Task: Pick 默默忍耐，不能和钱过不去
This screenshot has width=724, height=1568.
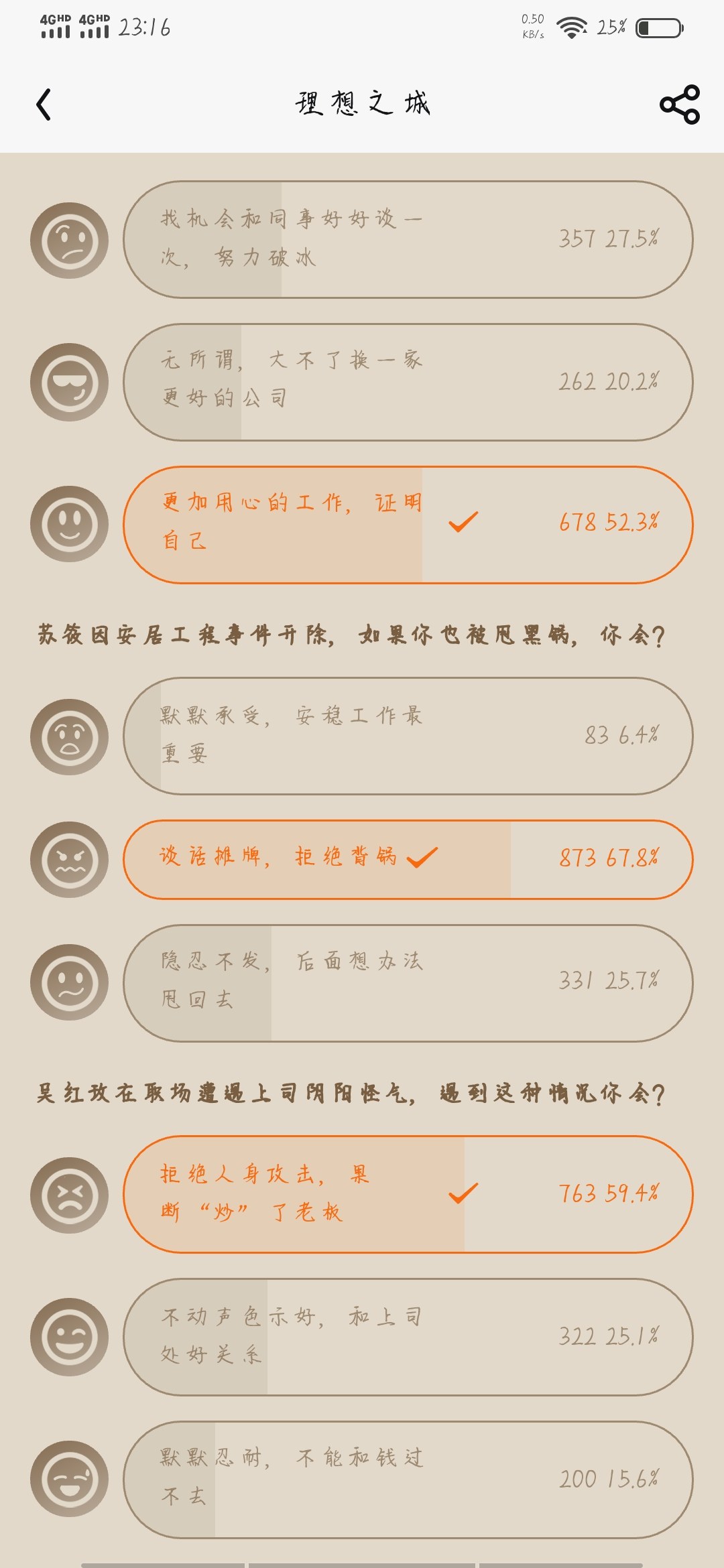Action: pyautogui.click(x=408, y=1480)
